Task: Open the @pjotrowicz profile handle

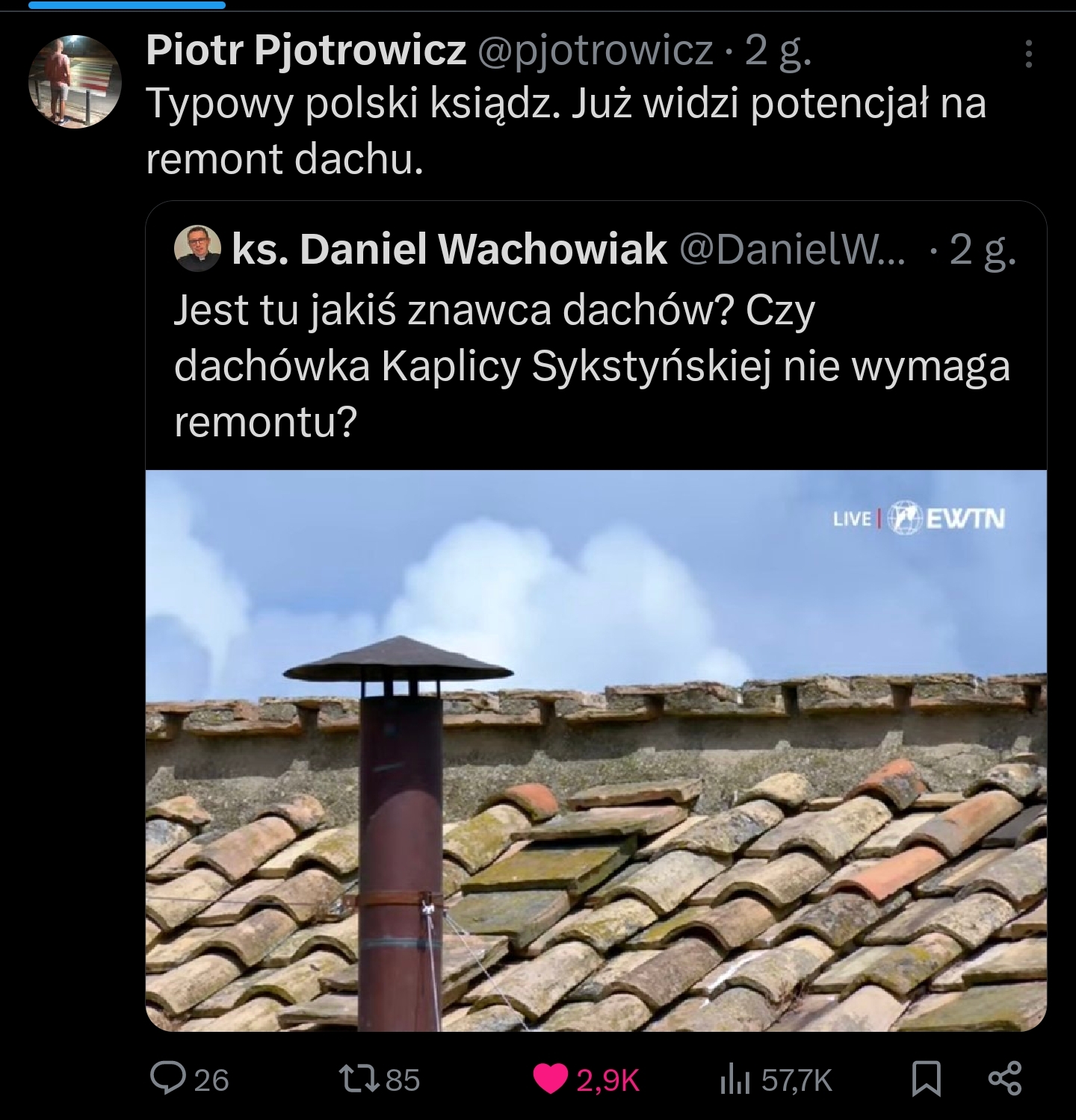Action: click(594, 51)
